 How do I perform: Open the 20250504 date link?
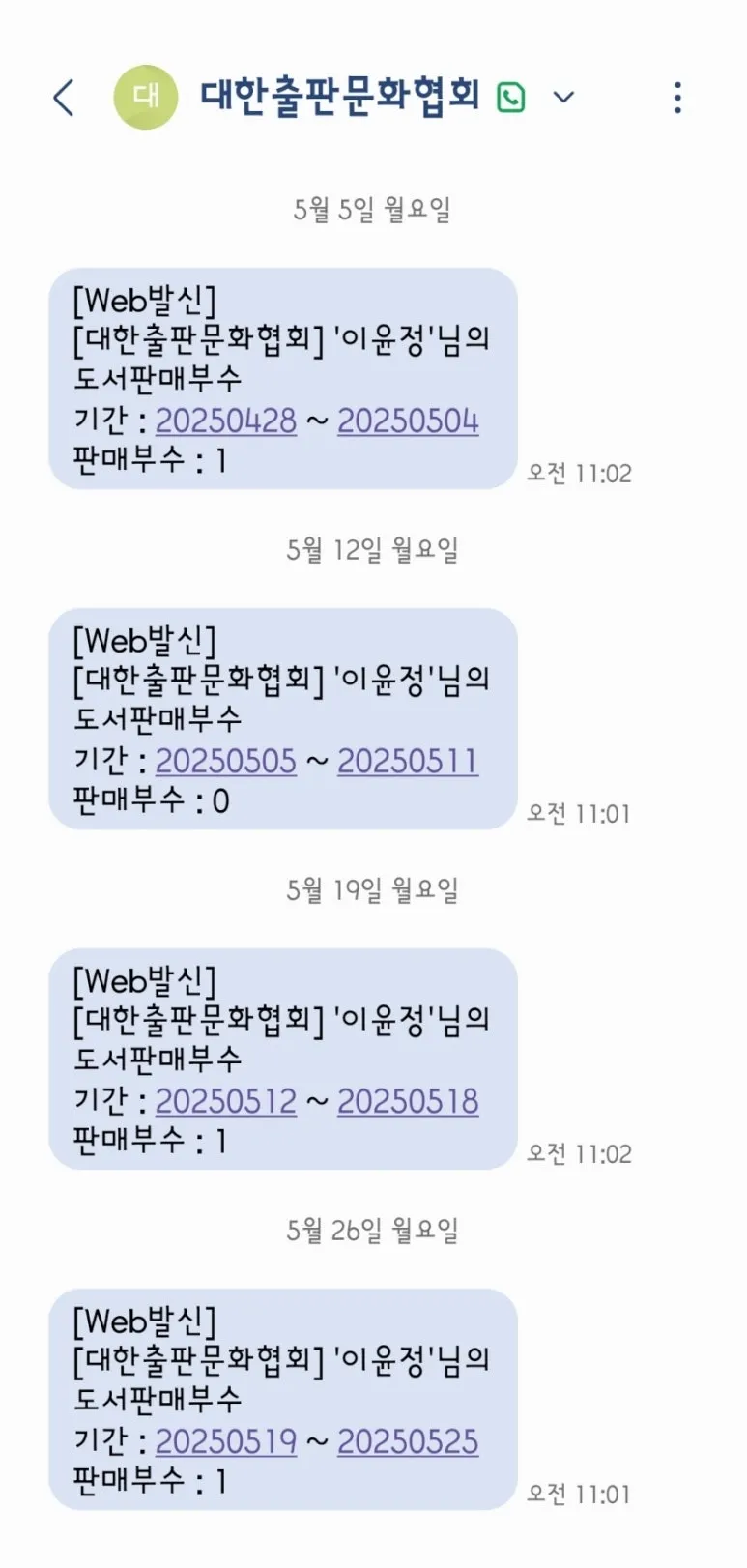tap(408, 421)
